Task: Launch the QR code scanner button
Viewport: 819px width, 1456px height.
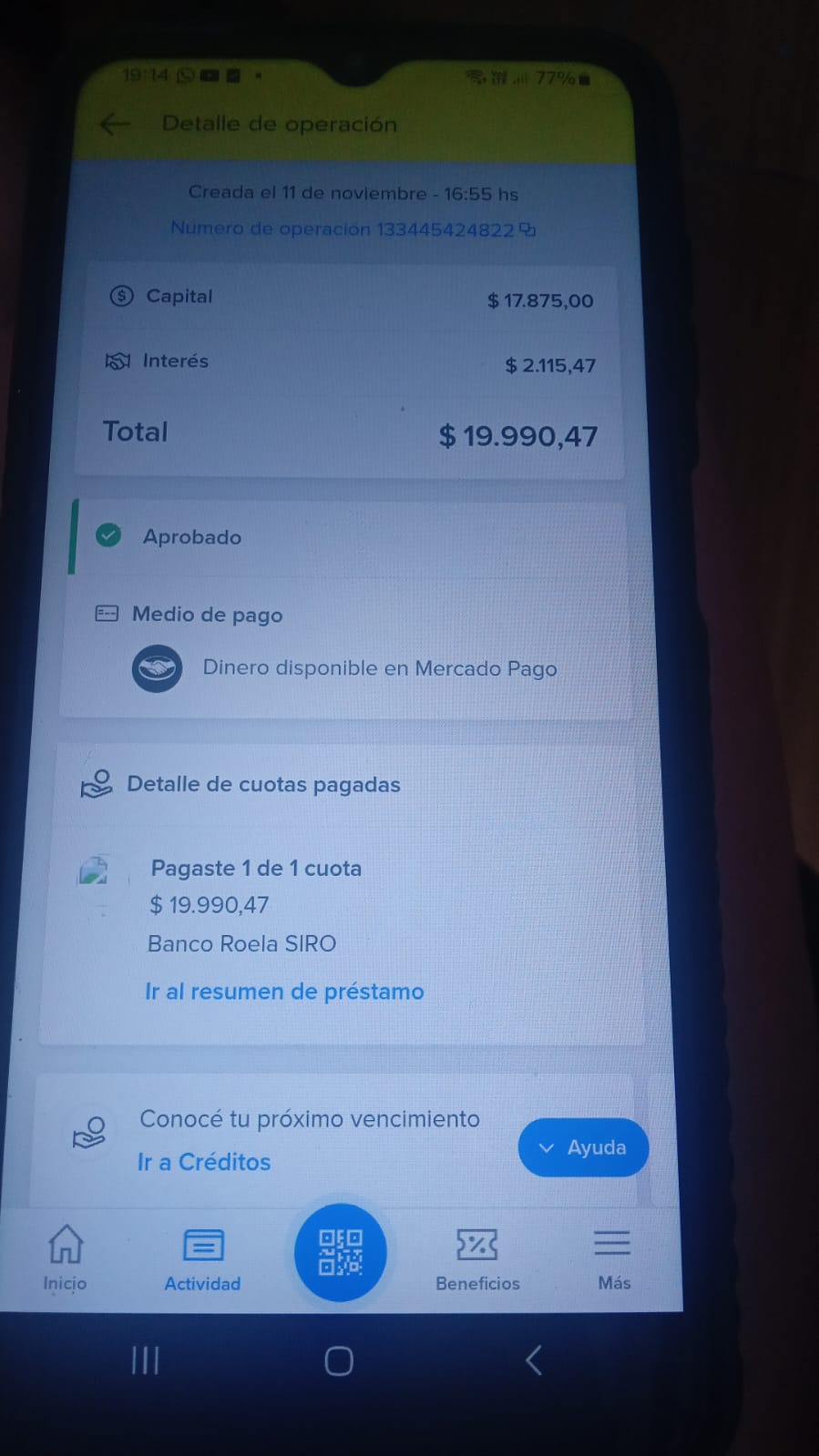Action: pos(341,1252)
